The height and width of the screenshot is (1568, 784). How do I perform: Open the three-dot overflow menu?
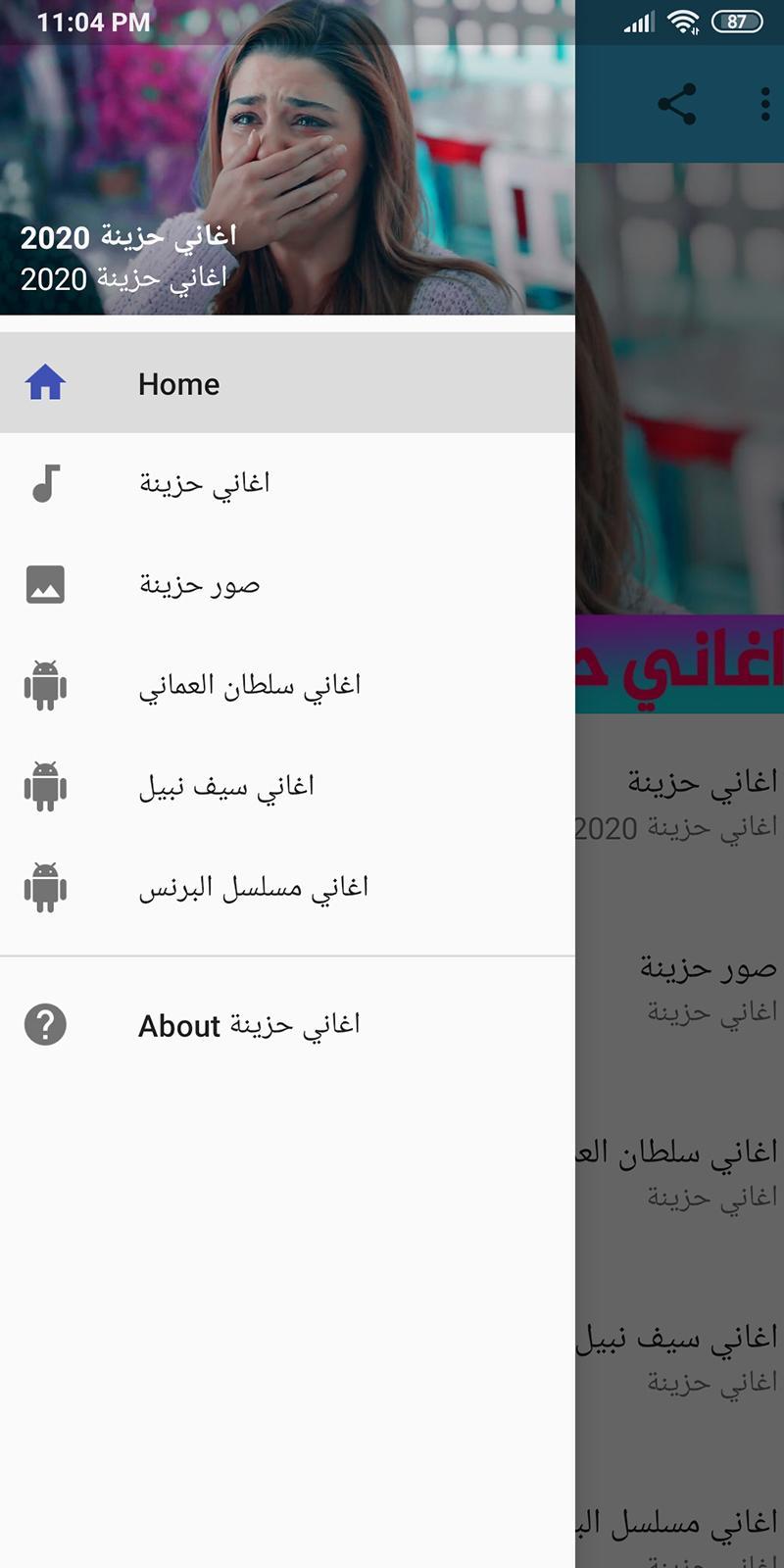tap(764, 104)
